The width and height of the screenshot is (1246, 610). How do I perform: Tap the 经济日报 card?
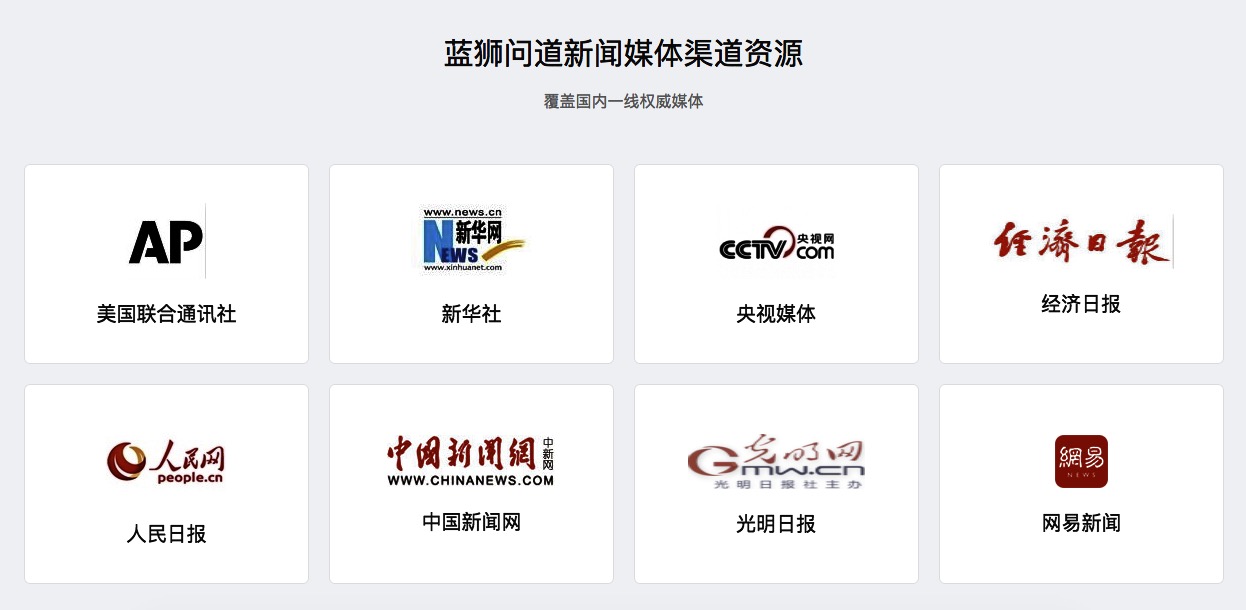point(1081,264)
